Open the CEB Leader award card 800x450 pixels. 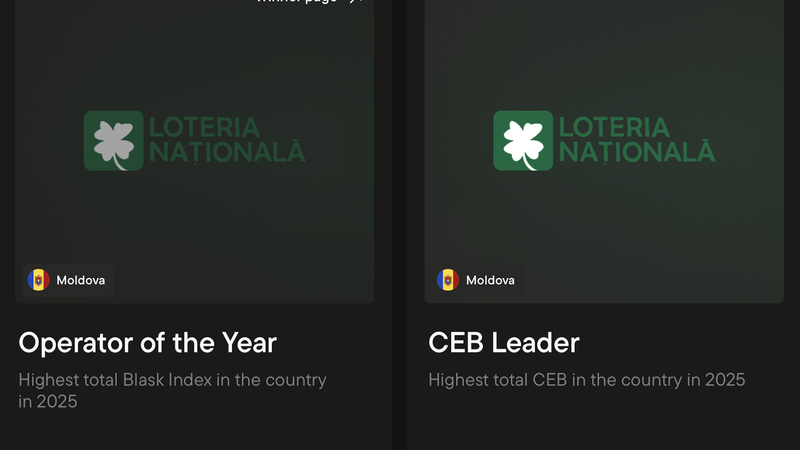tap(503, 343)
